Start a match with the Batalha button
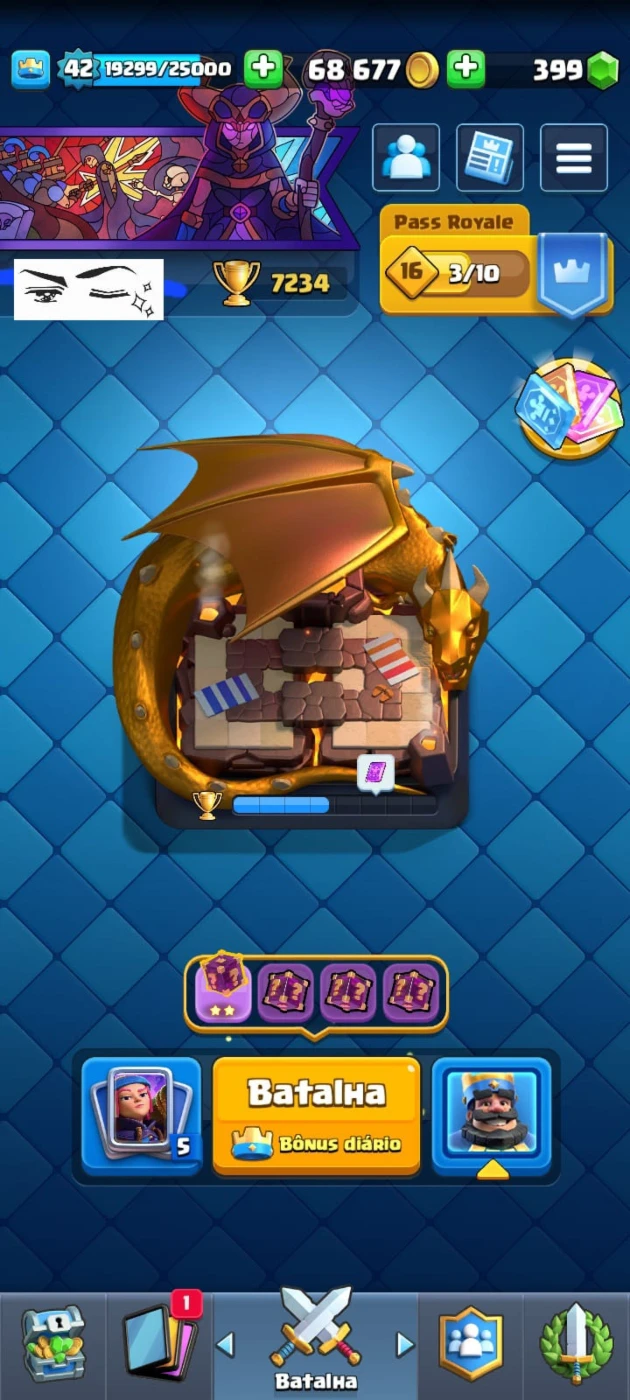The height and width of the screenshot is (1400, 630). (316, 1116)
